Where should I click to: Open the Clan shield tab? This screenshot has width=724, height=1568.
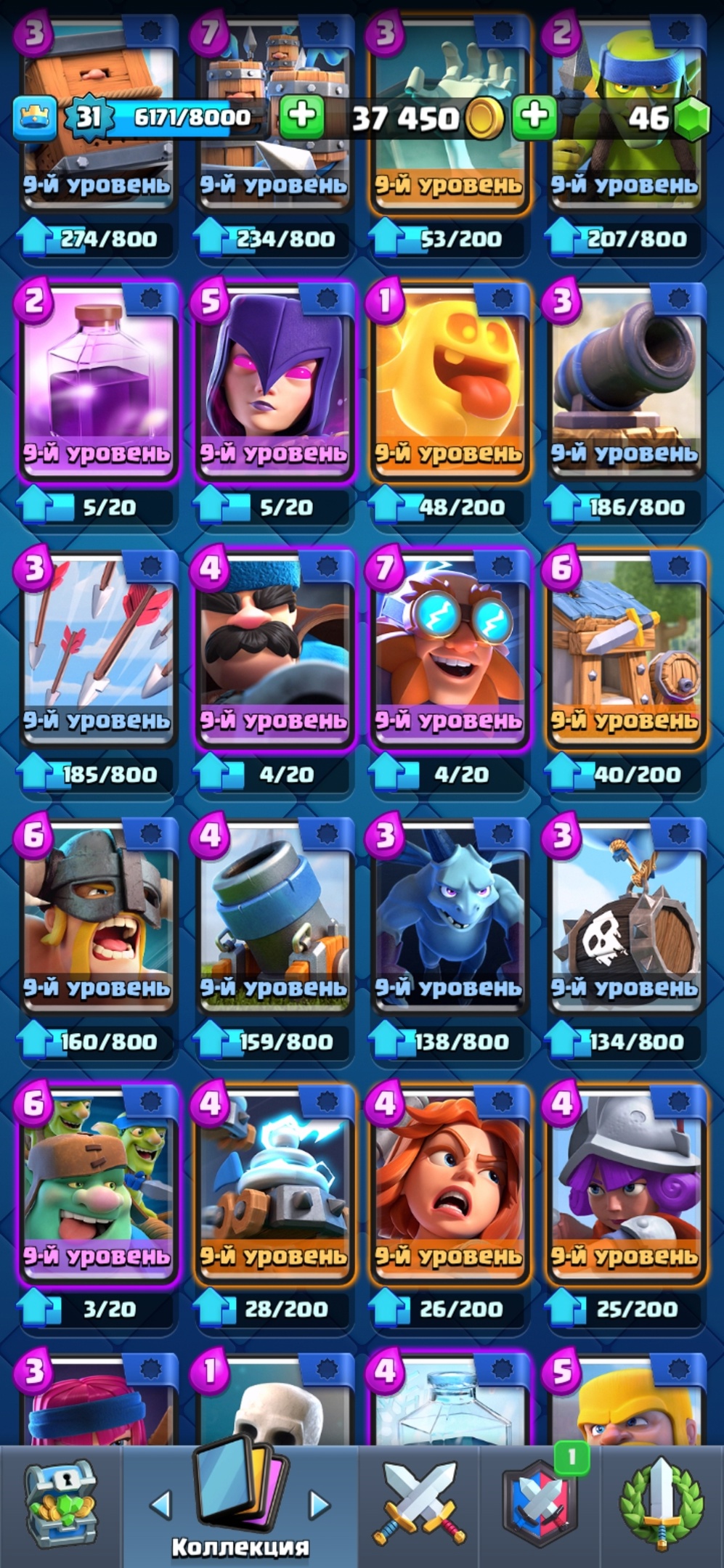point(539,1503)
